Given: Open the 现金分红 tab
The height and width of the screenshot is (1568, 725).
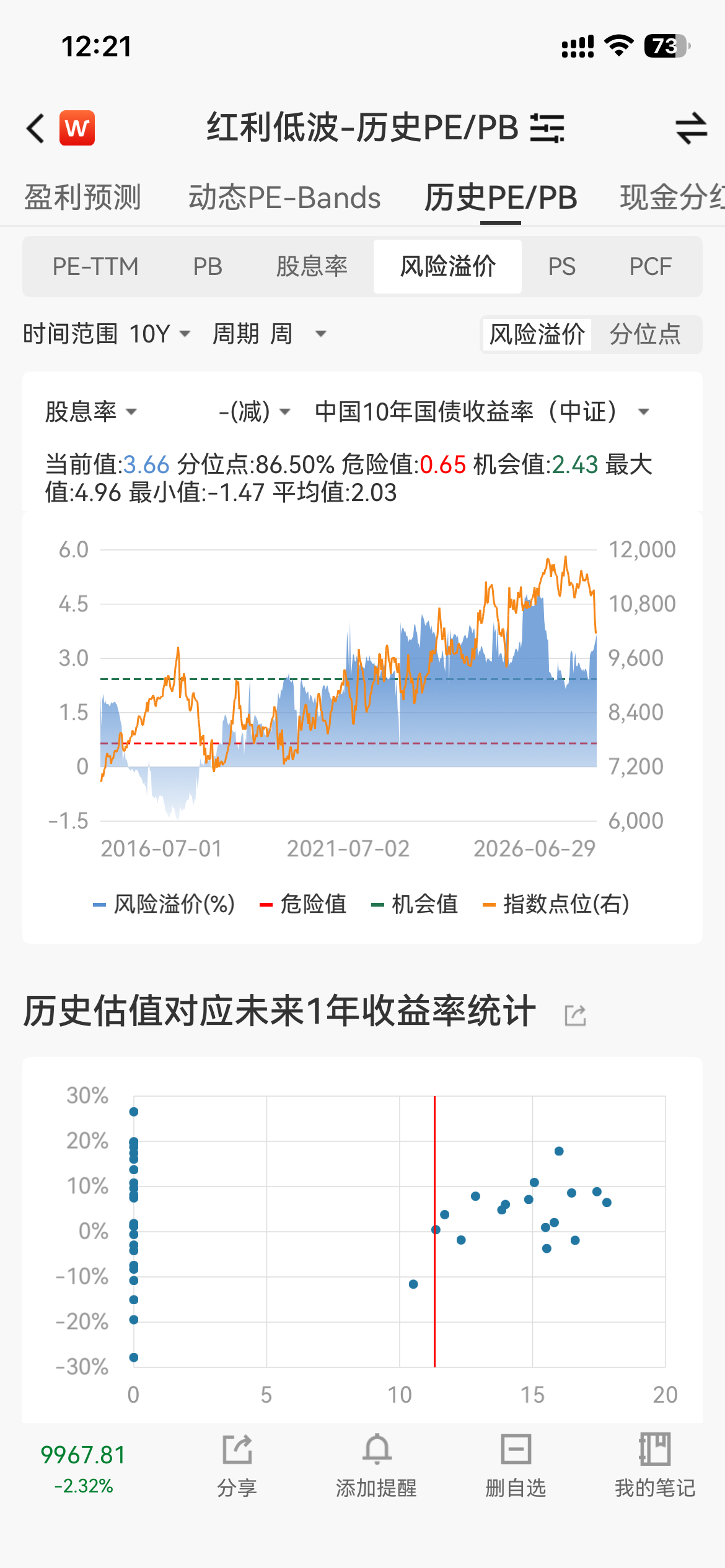Looking at the screenshot, I should pyautogui.click(x=672, y=198).
